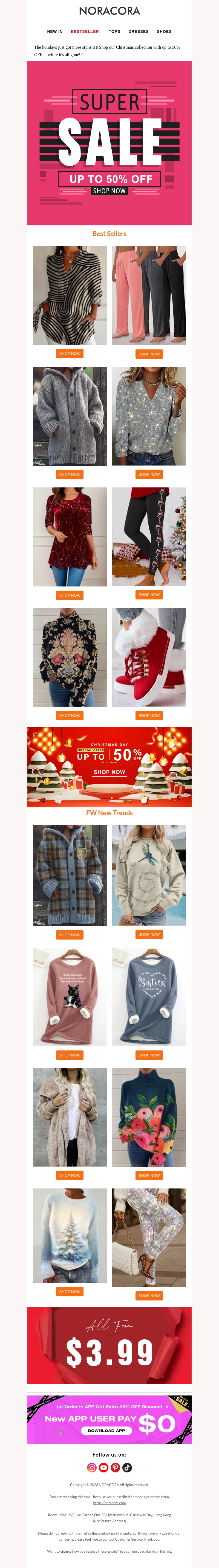
Task: Shop Now under the red fur-trimmed boots
Action: [x=149, y=715]
